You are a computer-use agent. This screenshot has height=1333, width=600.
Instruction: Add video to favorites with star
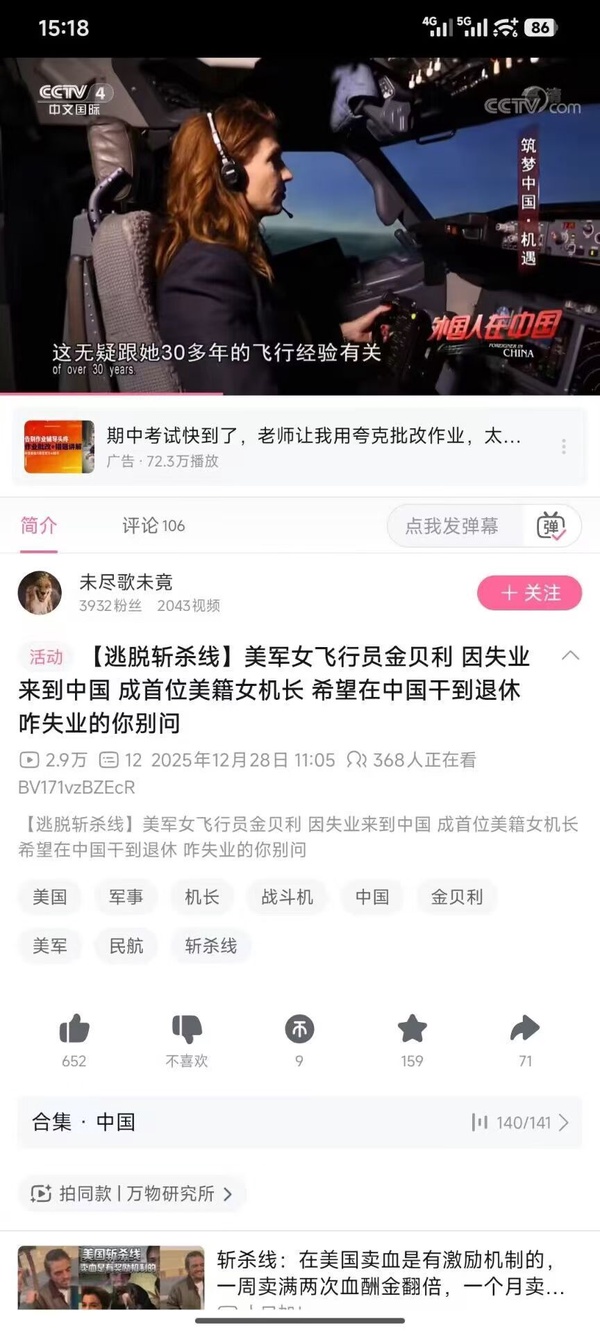click(412, 1029)
